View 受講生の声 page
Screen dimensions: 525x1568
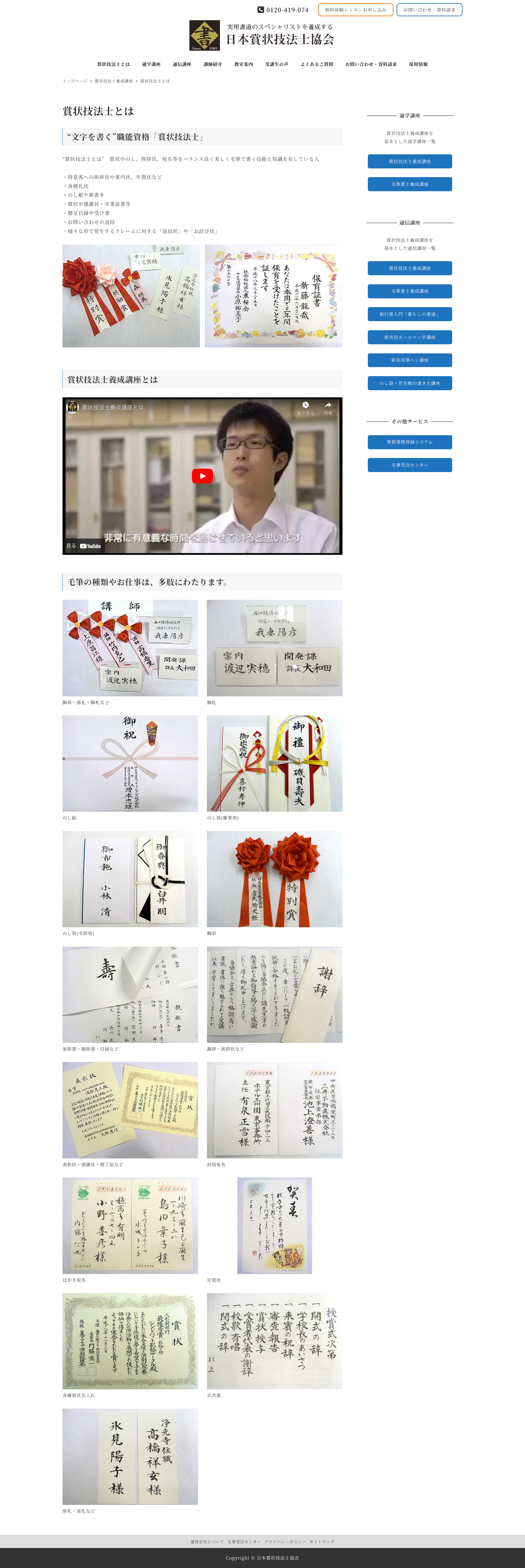click(277, 64)
